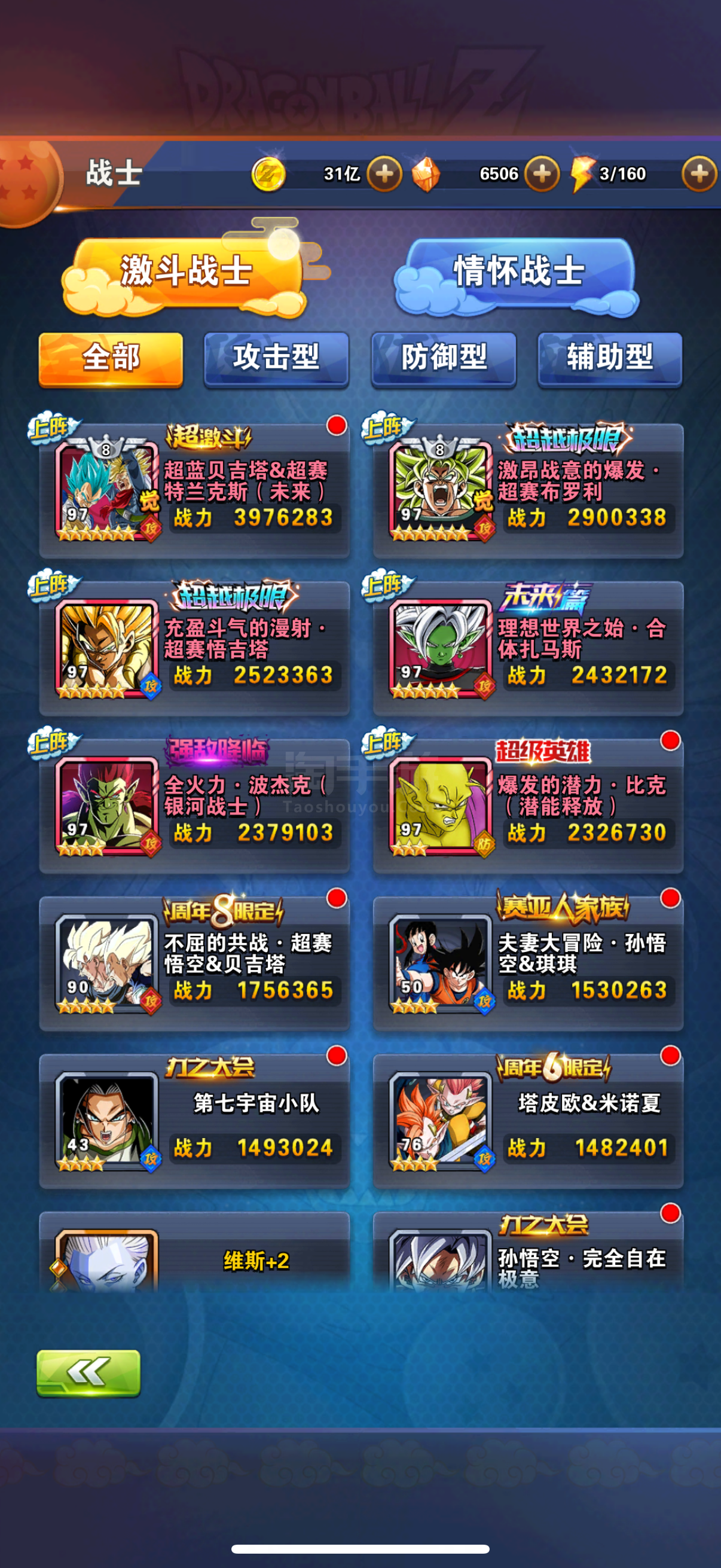Switch to 情怀战士 tab
The image size is (721, 1568).
(517, 274)
